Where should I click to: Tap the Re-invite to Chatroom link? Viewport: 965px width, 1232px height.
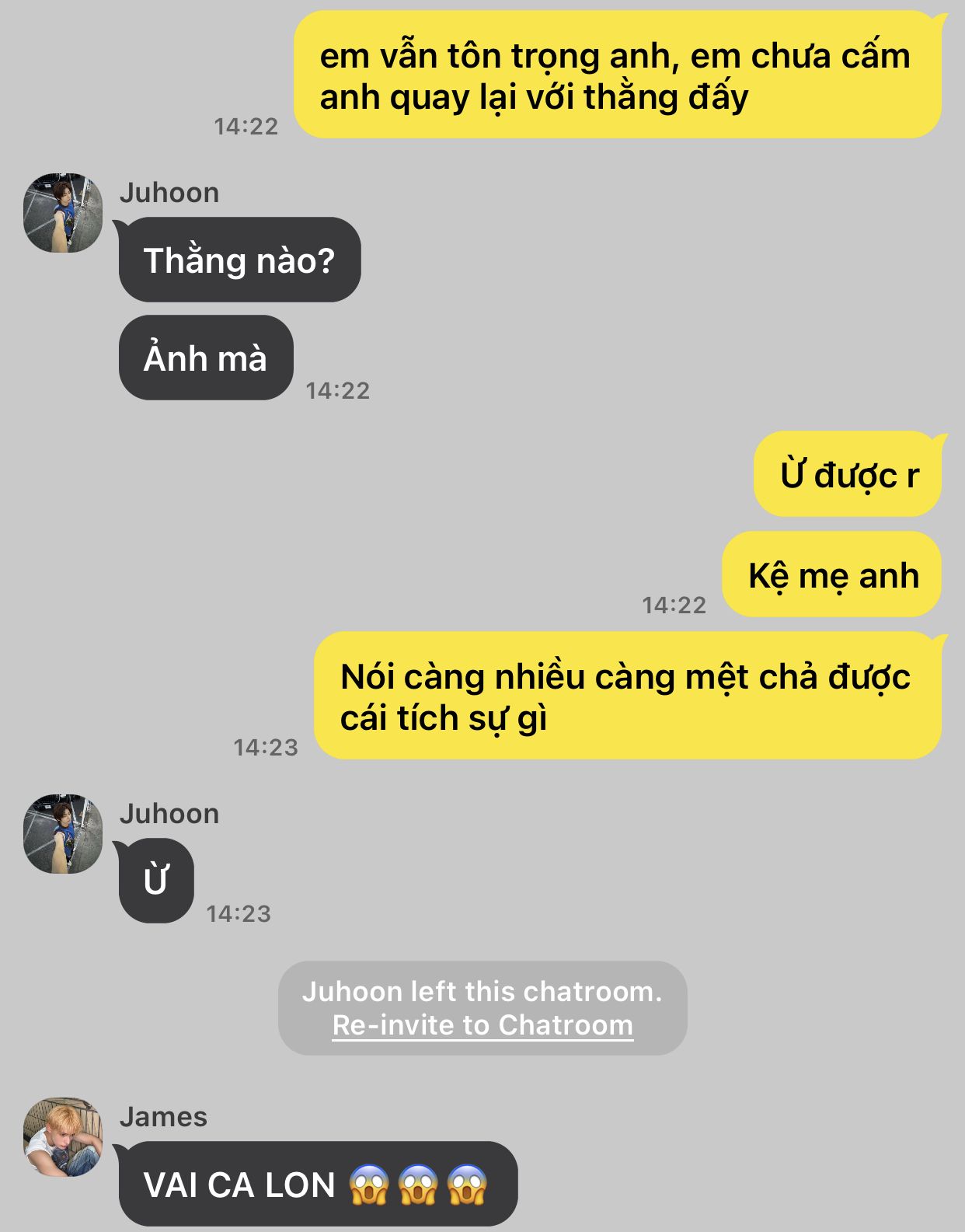click(x=482, y=1025)
